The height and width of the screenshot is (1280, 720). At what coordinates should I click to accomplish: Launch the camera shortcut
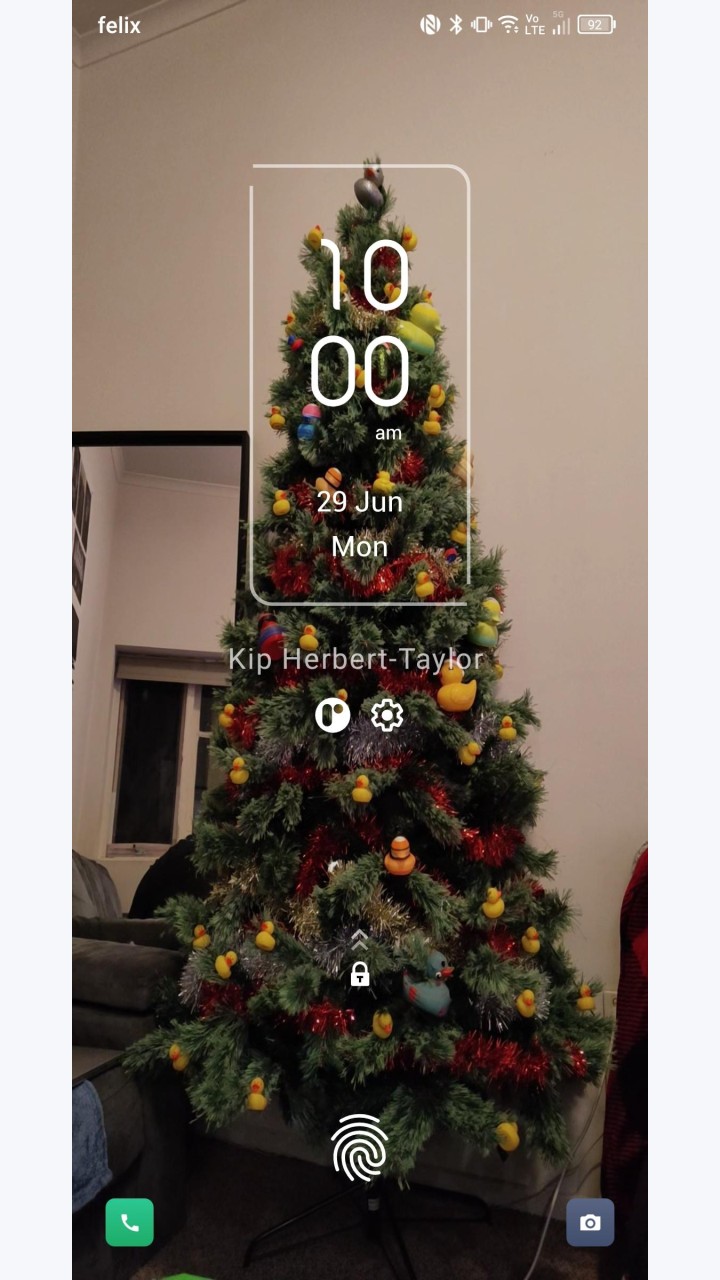point(590,1222)
